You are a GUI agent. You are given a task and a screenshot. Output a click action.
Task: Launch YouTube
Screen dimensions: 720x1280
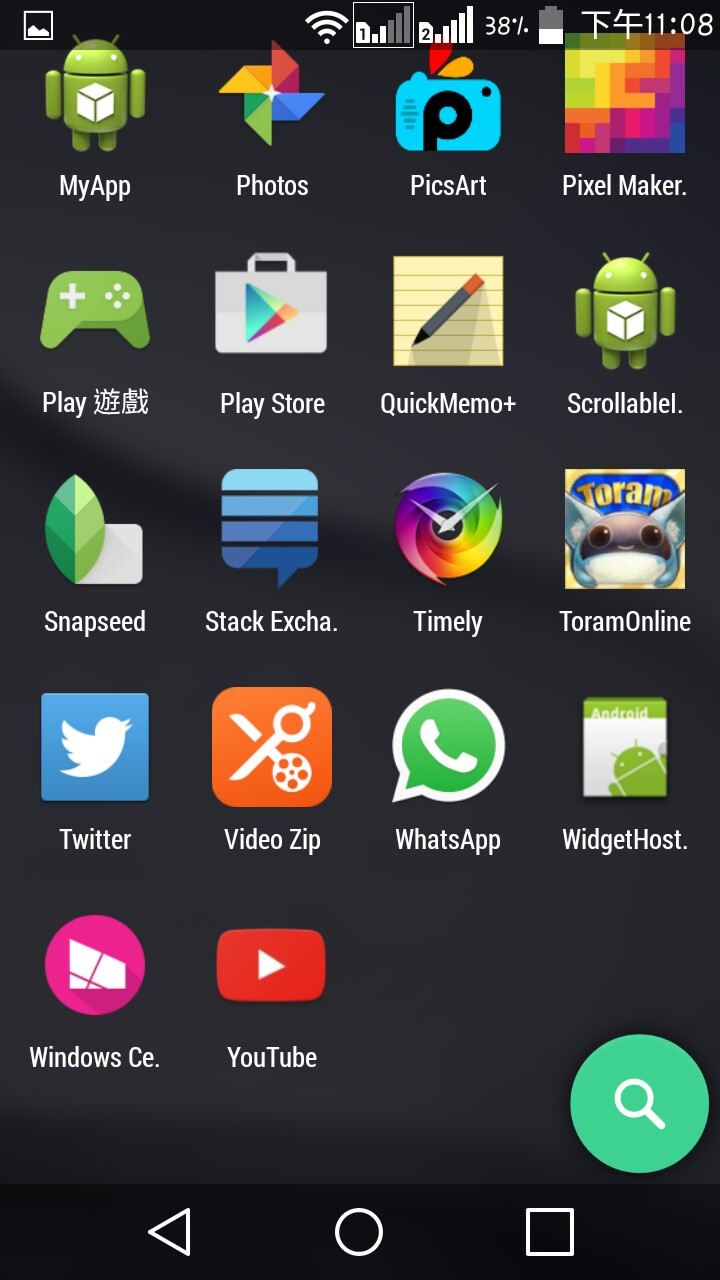point(272,965)
